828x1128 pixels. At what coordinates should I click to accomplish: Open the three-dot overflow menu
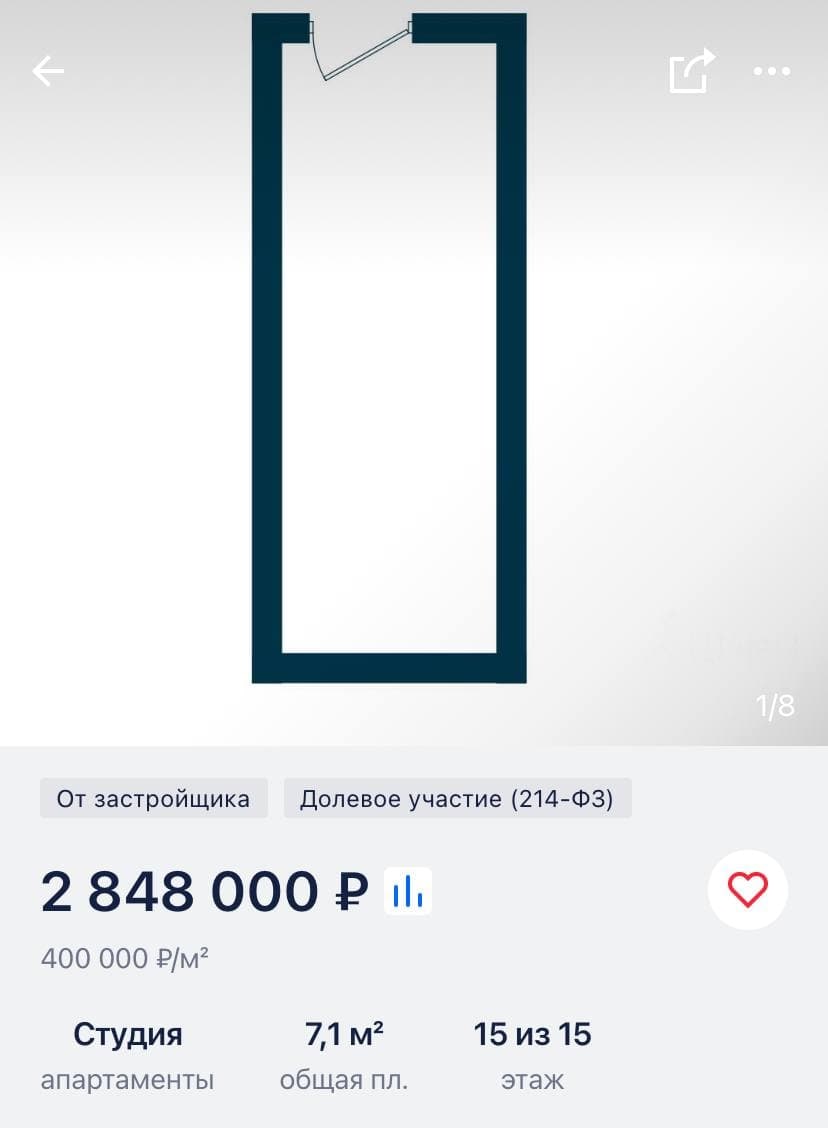(771, 71)
